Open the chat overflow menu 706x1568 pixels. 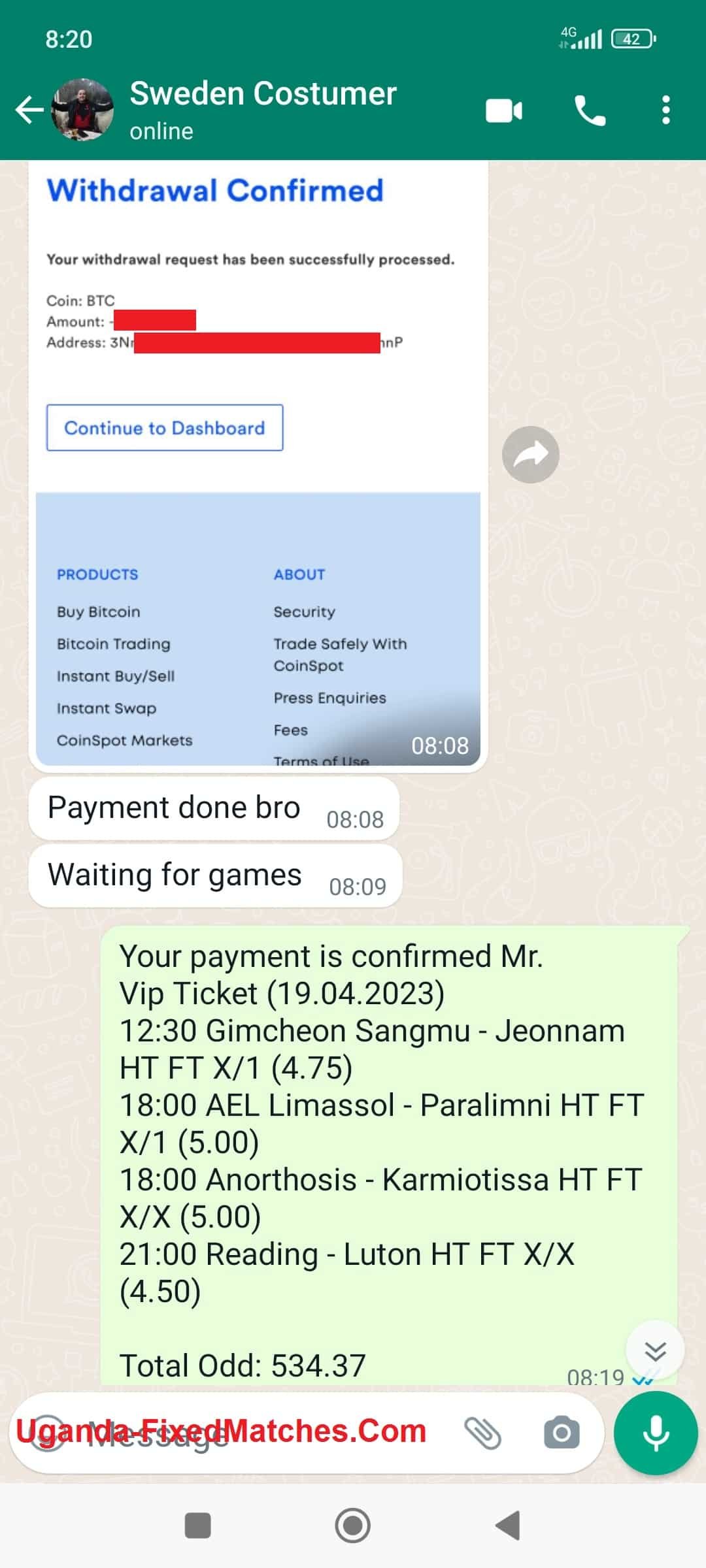pos(665,110)
